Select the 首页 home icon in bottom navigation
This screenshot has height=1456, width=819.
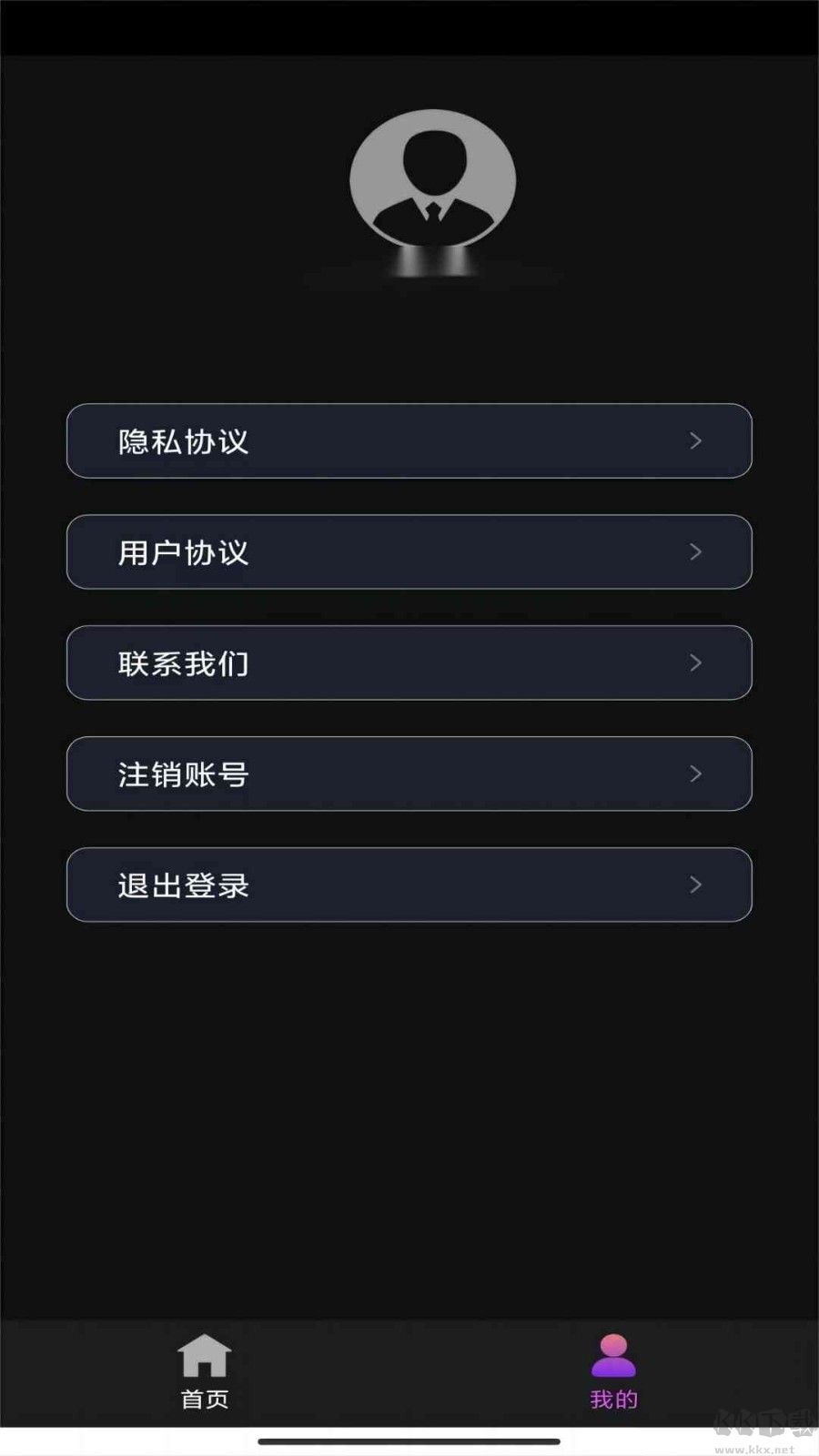(204, 1355)
